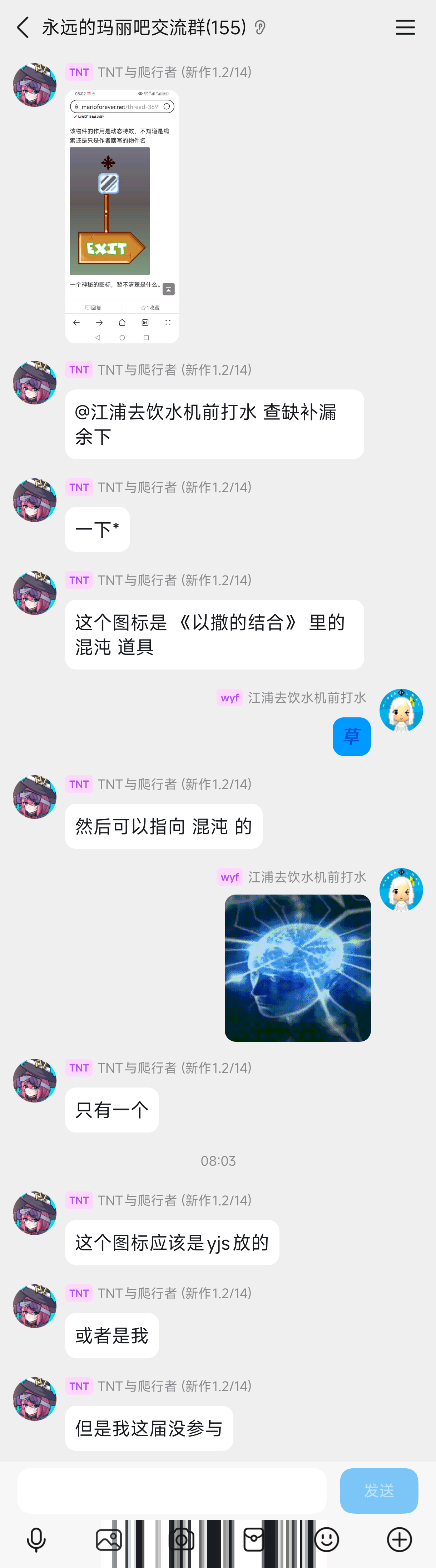This screenshot has height=1568, width=436.
Task: Open the emoji panel
Action: tap(326, 1539)
